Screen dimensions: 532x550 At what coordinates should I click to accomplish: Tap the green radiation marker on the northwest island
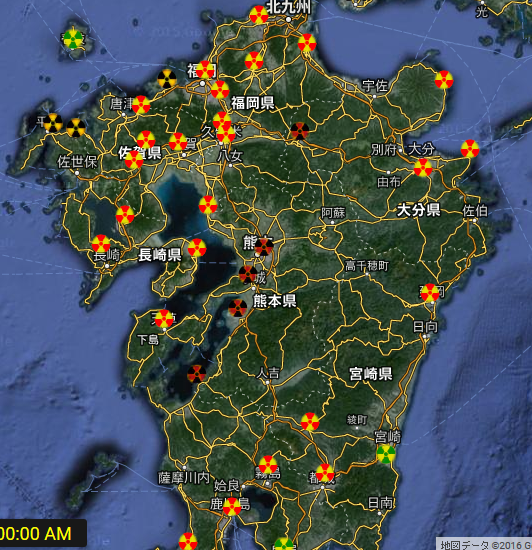[x=73, y=39]
